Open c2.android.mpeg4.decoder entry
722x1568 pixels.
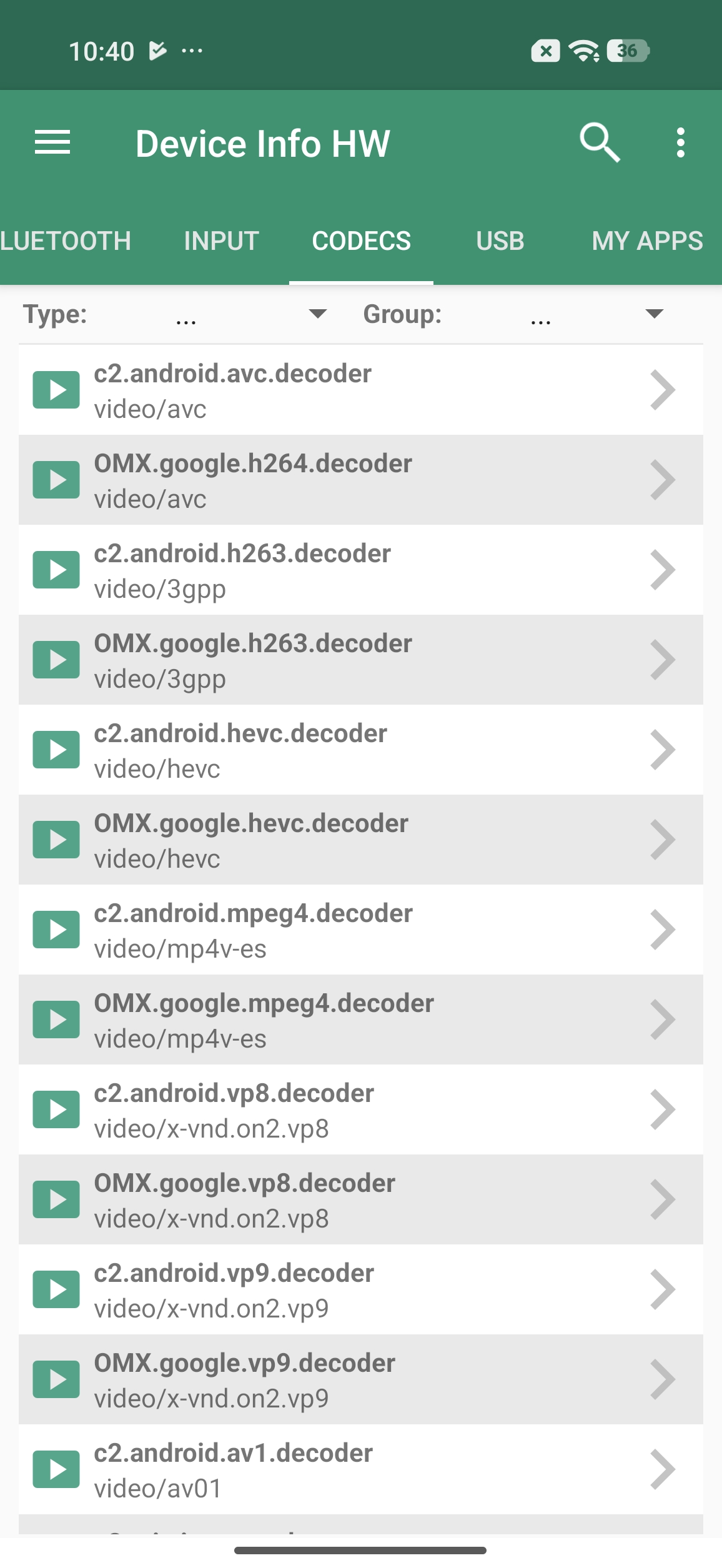[360, 930]
